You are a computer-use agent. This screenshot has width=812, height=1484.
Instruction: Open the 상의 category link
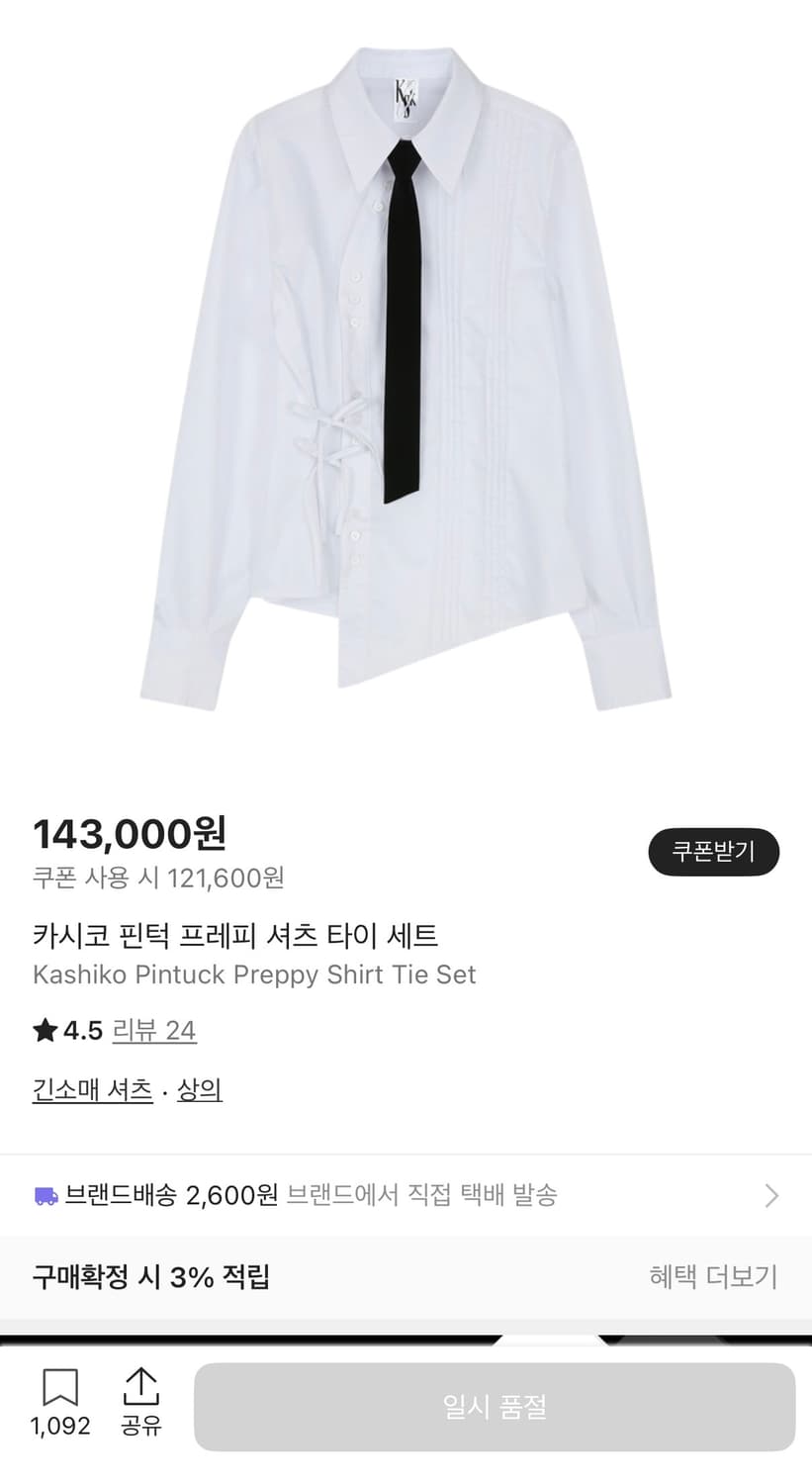point(200,1090)
